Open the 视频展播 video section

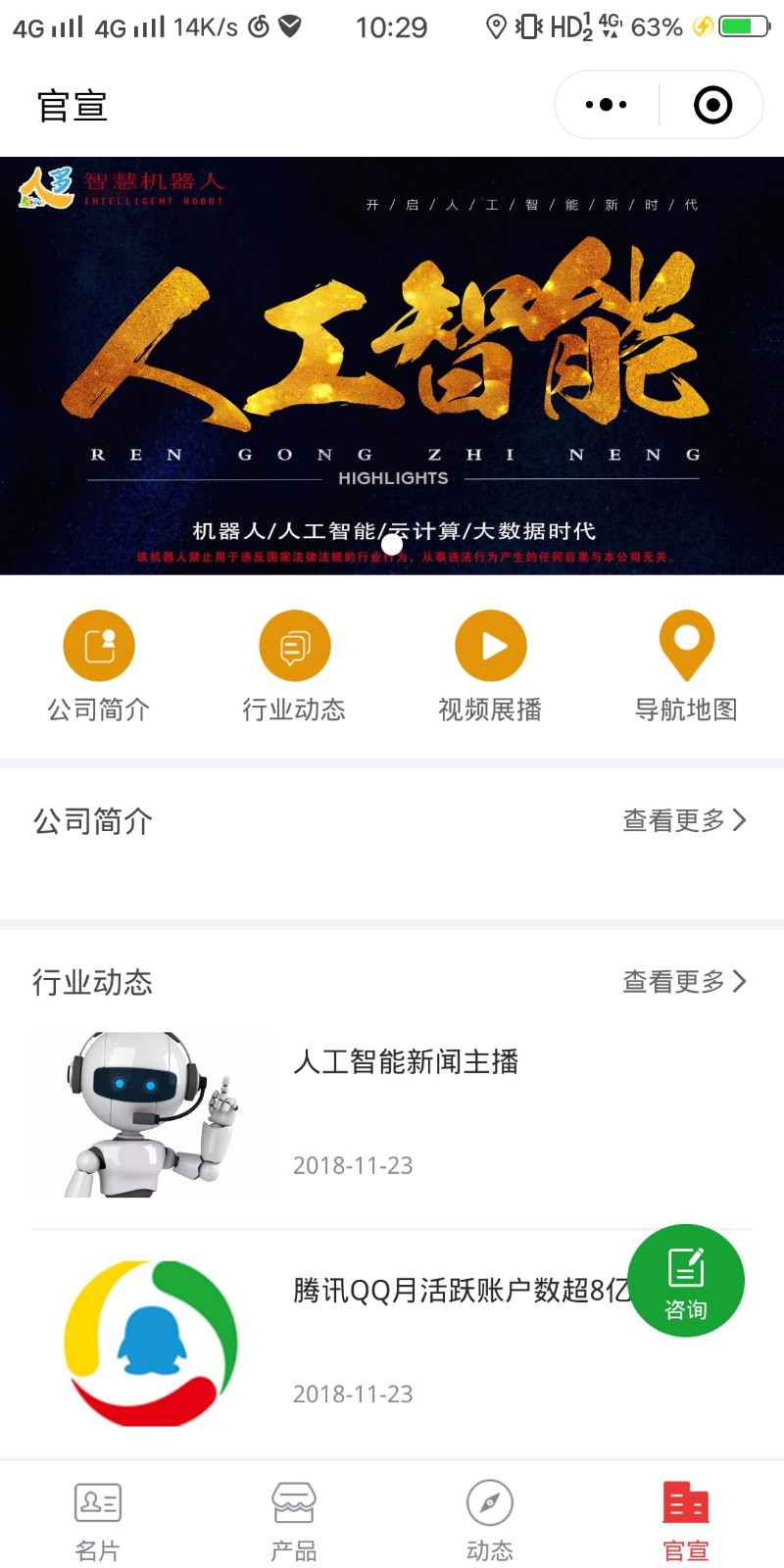point(491,646)
